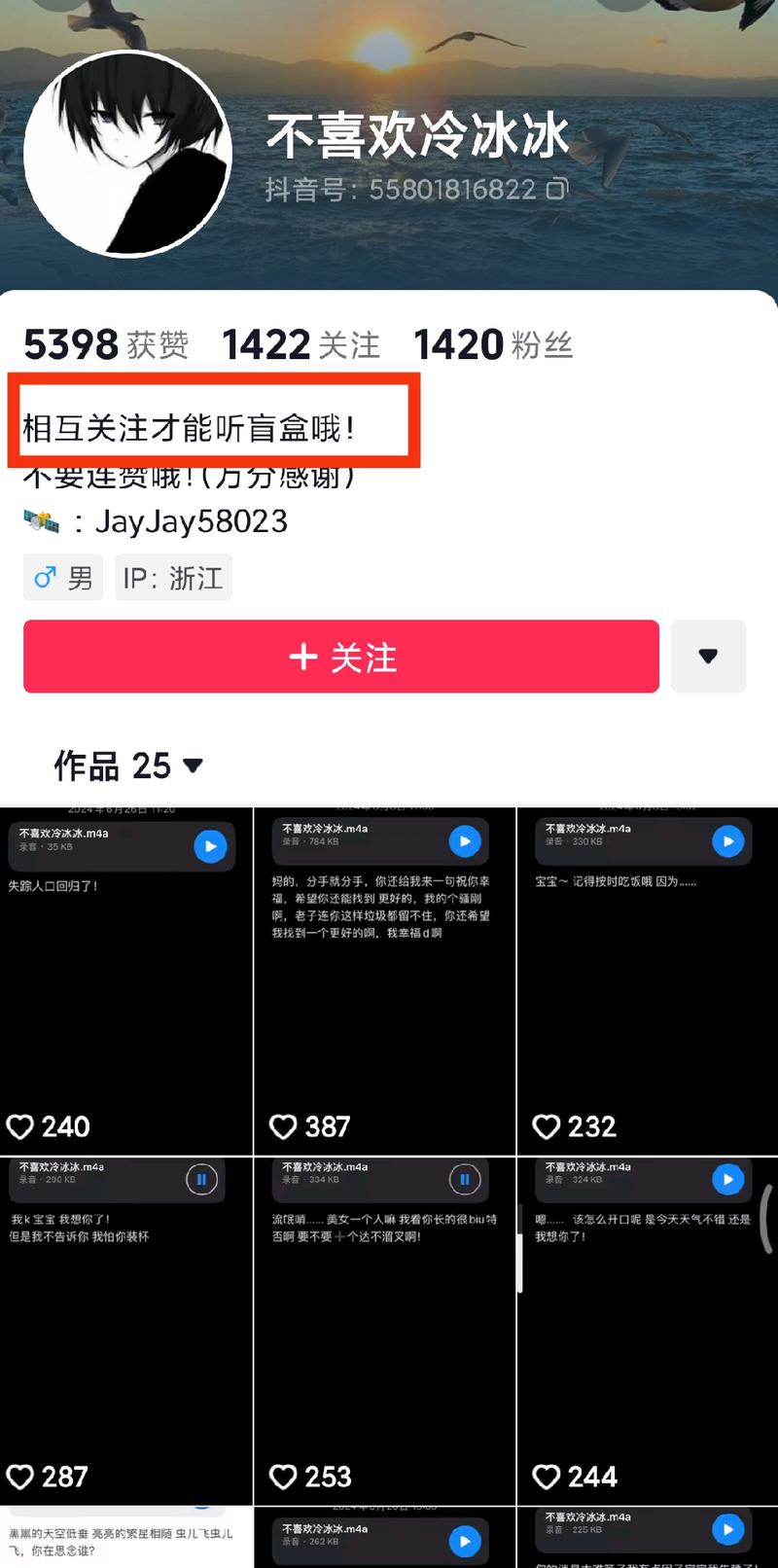Open the video with 232 likes
The width and height of the screenshot is (778, 1568).
pyautogui.click(x=647, y=982)
